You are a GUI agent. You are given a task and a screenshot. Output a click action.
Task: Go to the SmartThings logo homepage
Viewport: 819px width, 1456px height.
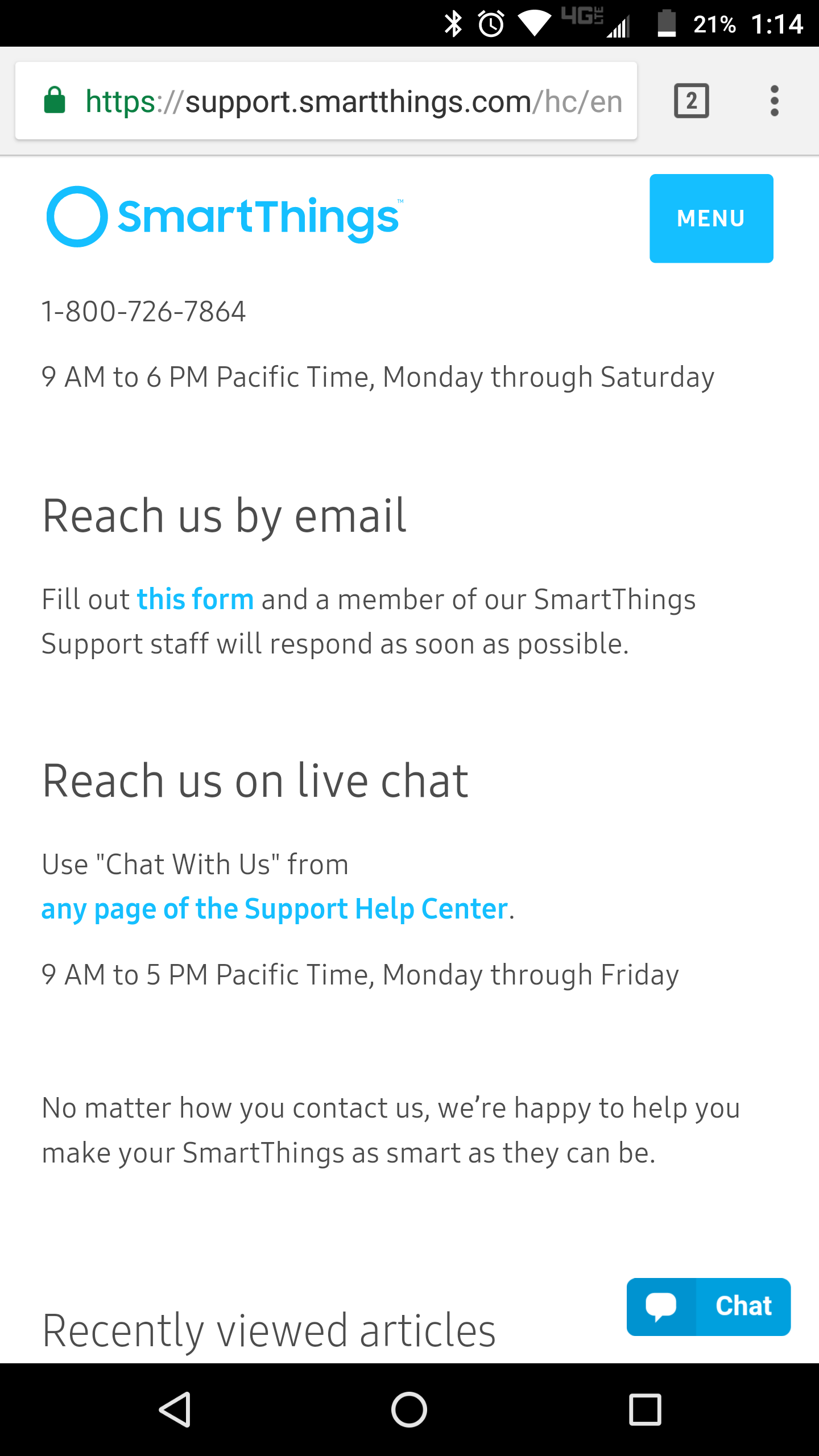click(x=224, y=217)
